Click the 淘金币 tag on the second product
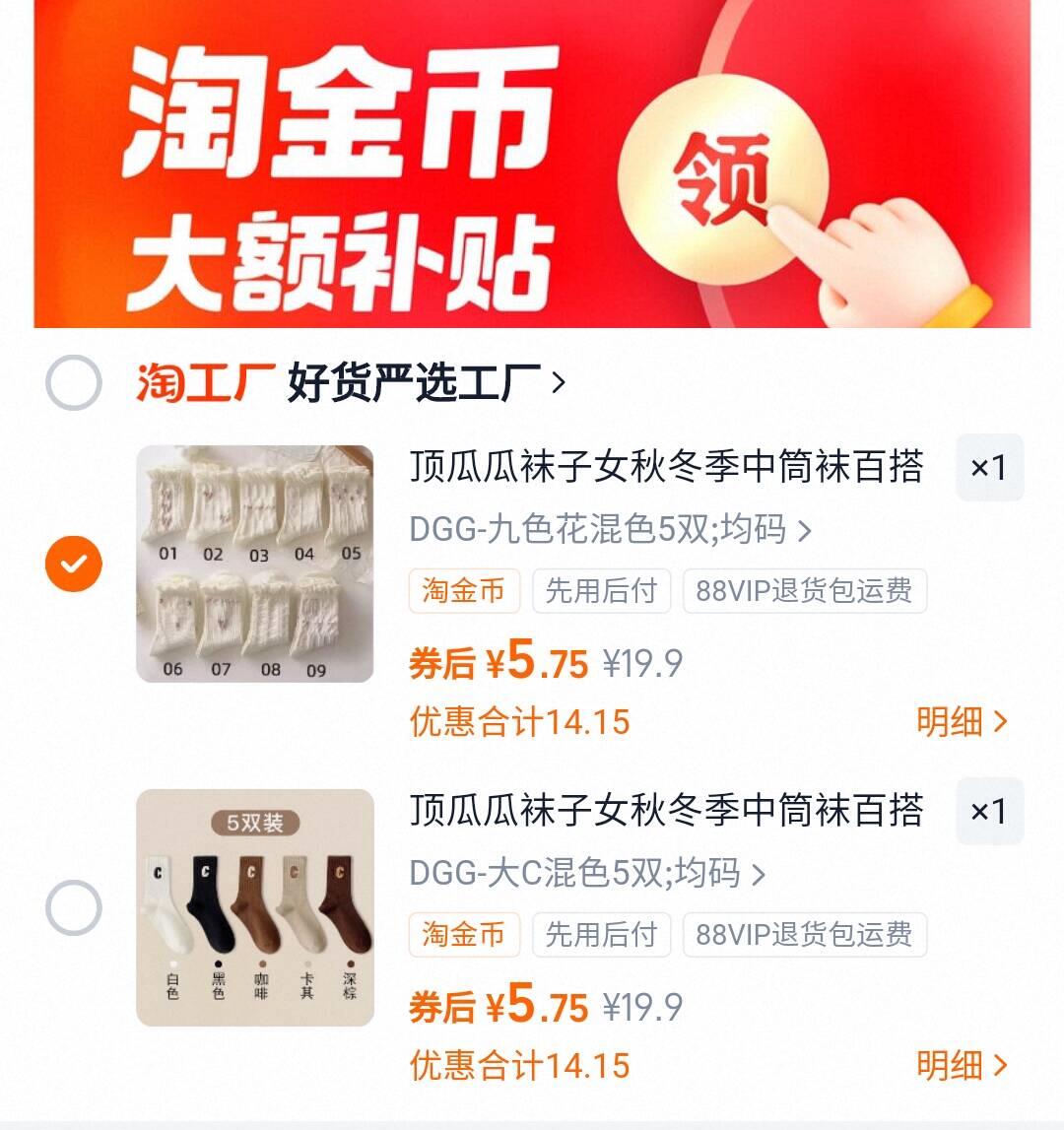 tap(465, 935)
